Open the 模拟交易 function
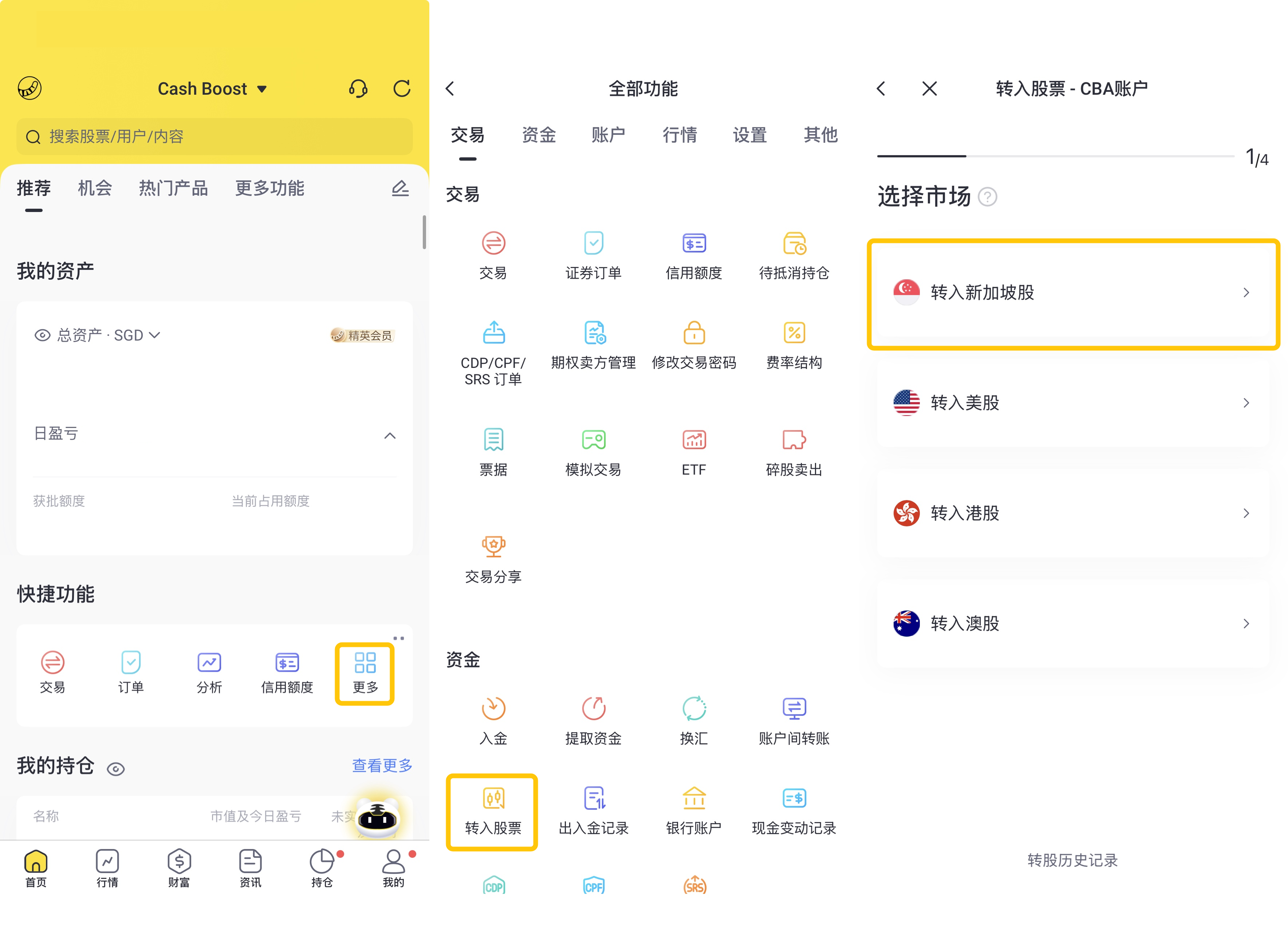1288x931 pixels. [x=593, y=453]
